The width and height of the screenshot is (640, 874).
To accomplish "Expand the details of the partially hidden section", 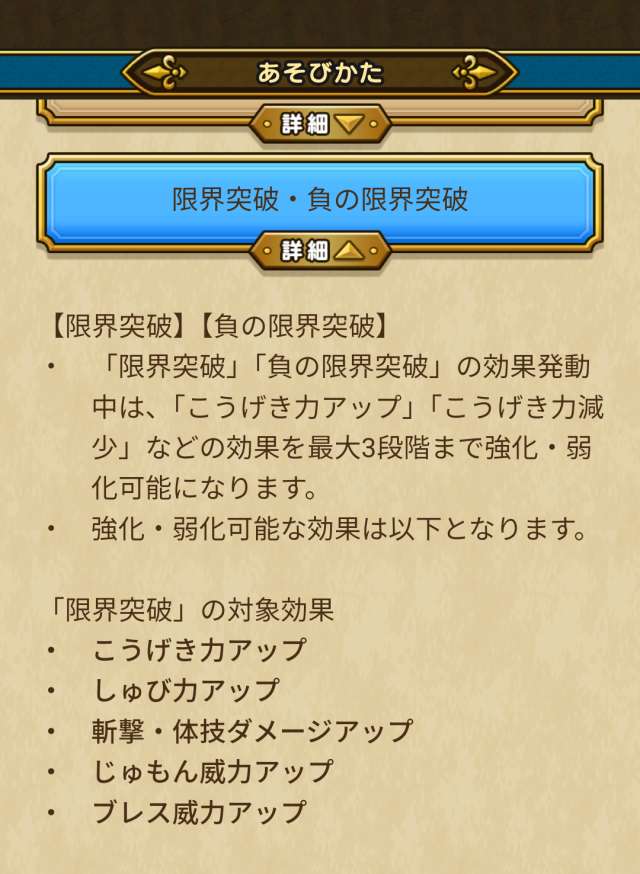I will tap(319, 125).
